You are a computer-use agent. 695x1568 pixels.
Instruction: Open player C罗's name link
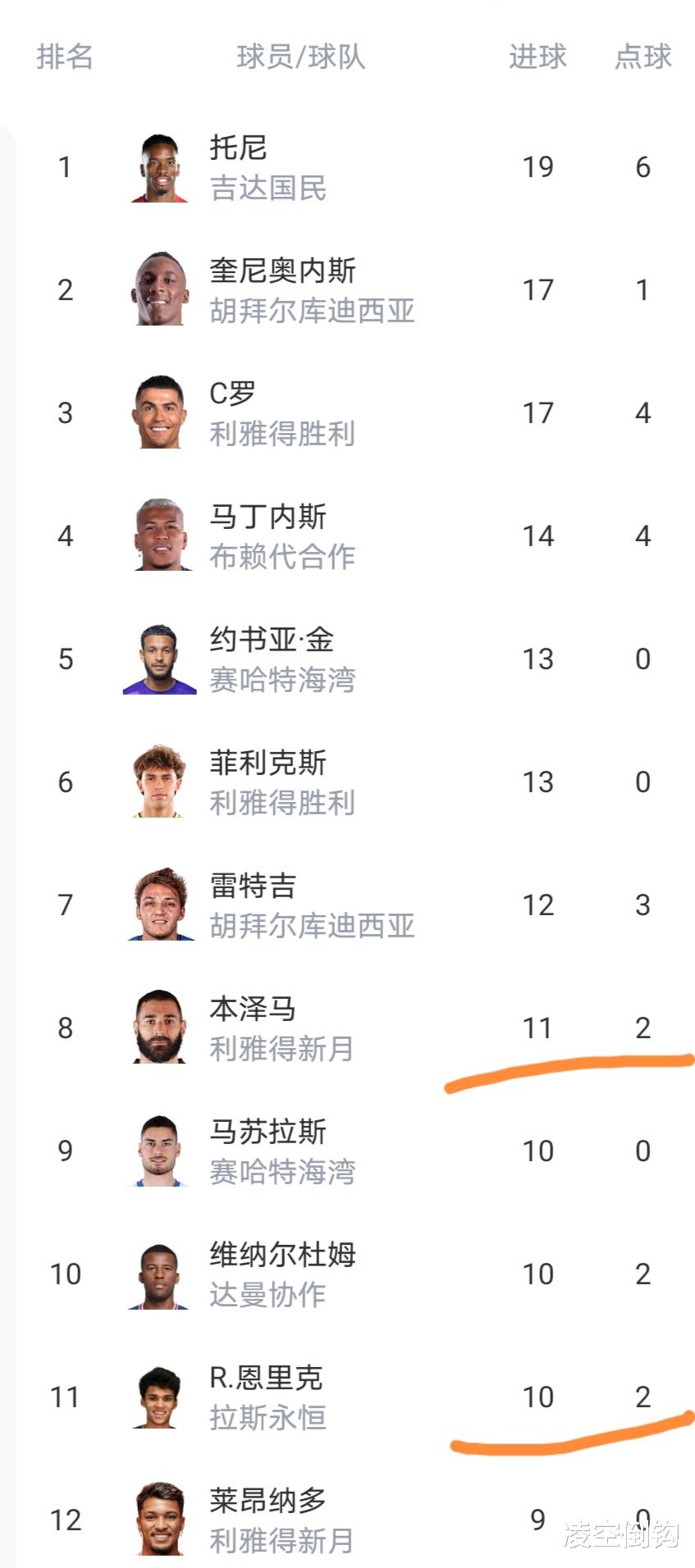234,392
